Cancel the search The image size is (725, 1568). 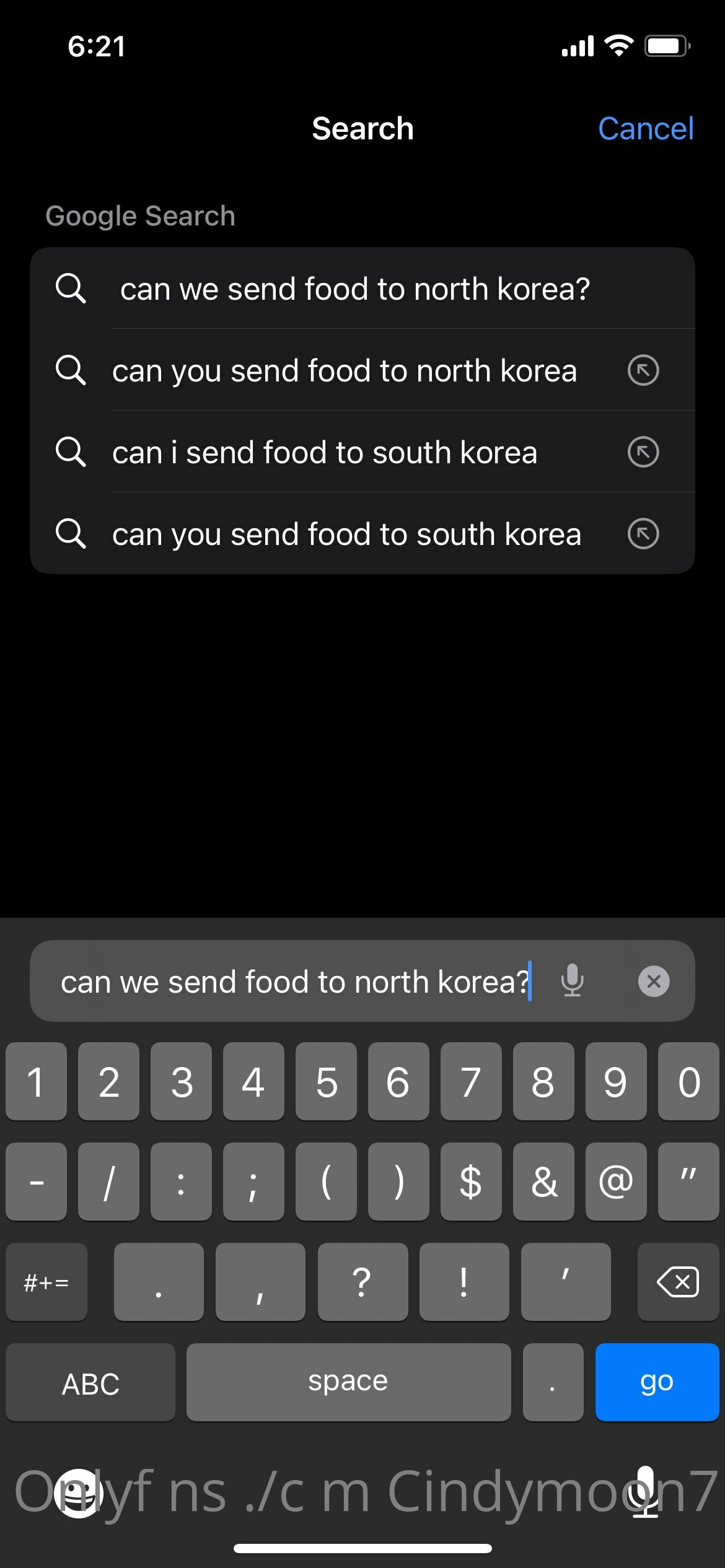pyautogui.click(x=645, y=129)
